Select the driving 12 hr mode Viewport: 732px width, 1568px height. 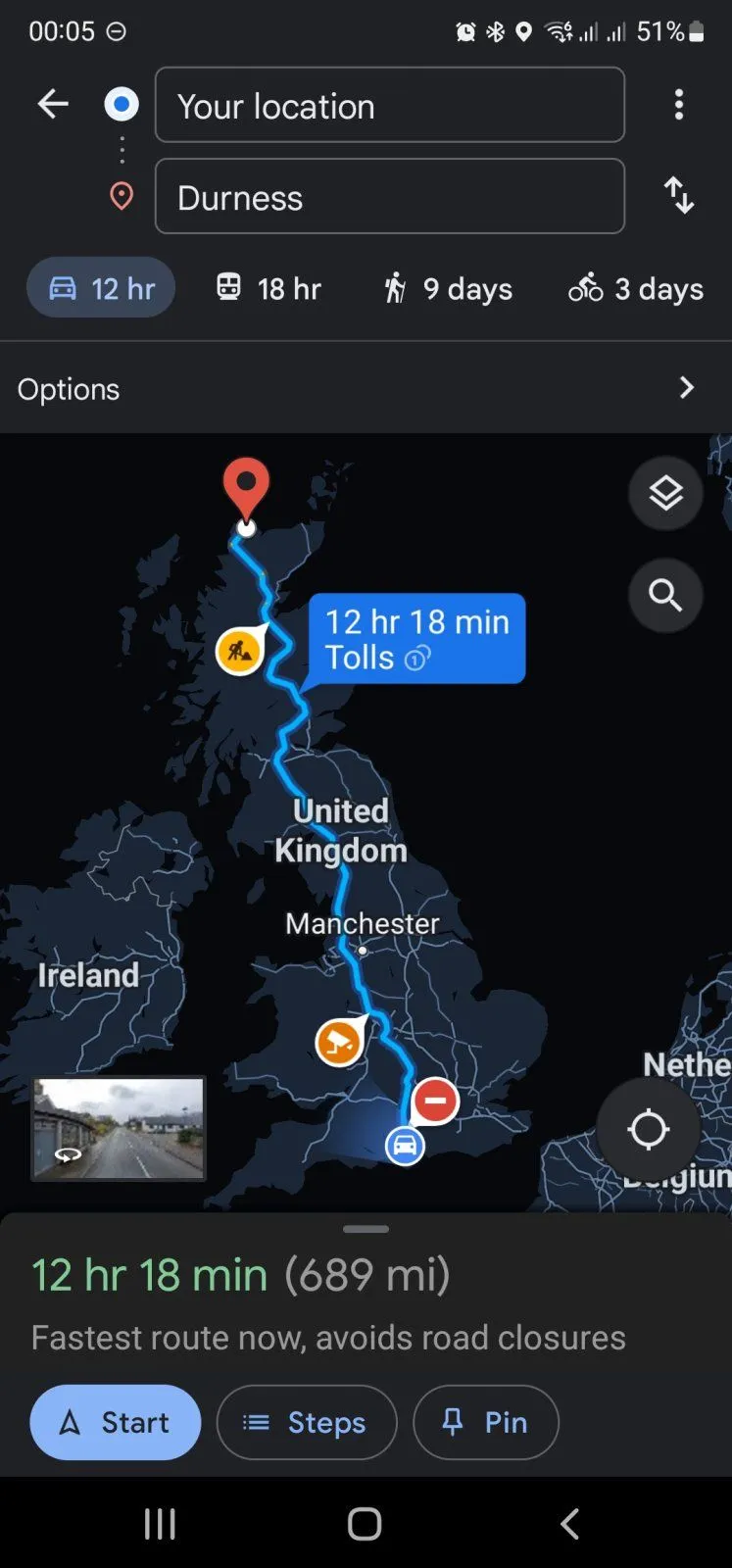point(102,288)
